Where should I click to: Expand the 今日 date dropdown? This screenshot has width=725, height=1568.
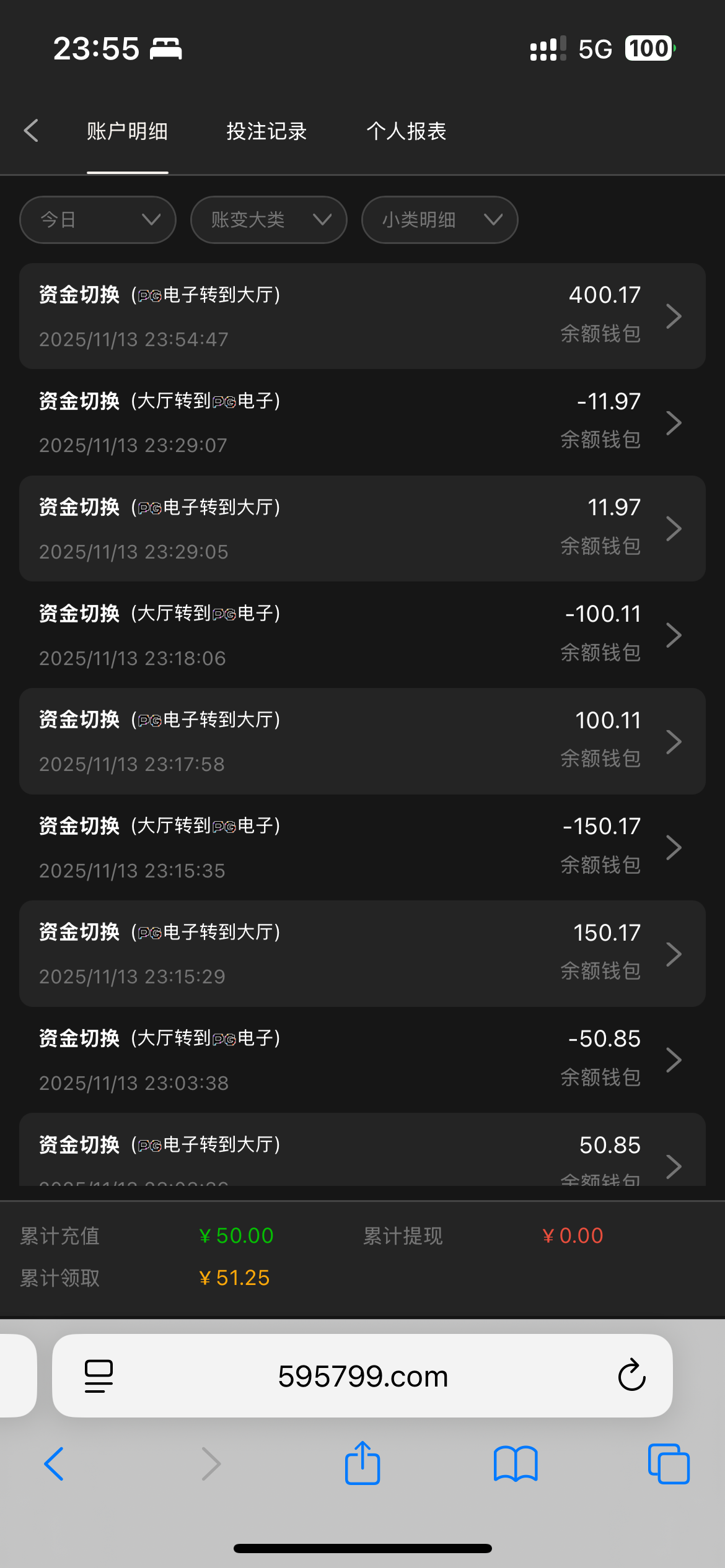click(x=98, y=220)
